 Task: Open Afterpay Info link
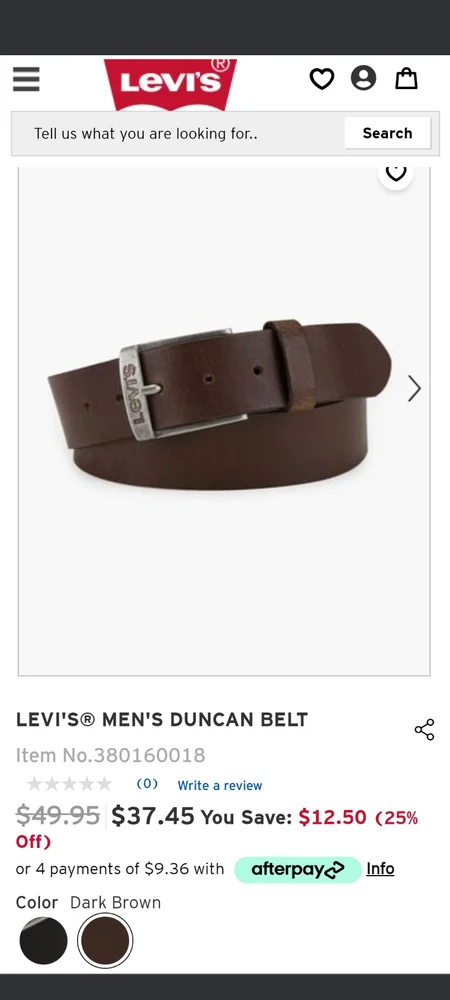pos(380,869)
